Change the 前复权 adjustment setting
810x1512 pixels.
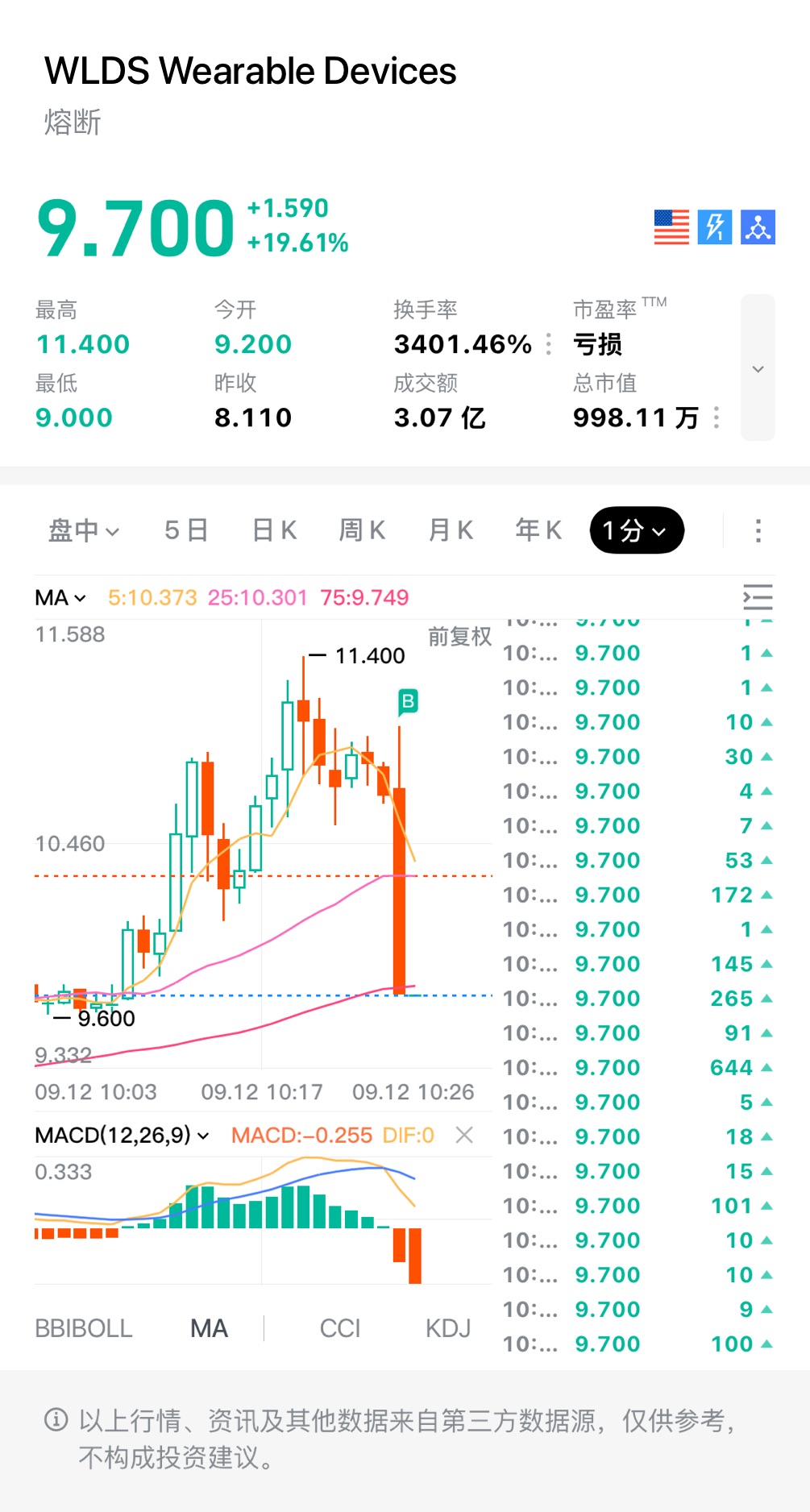click(x=459, y=637)
